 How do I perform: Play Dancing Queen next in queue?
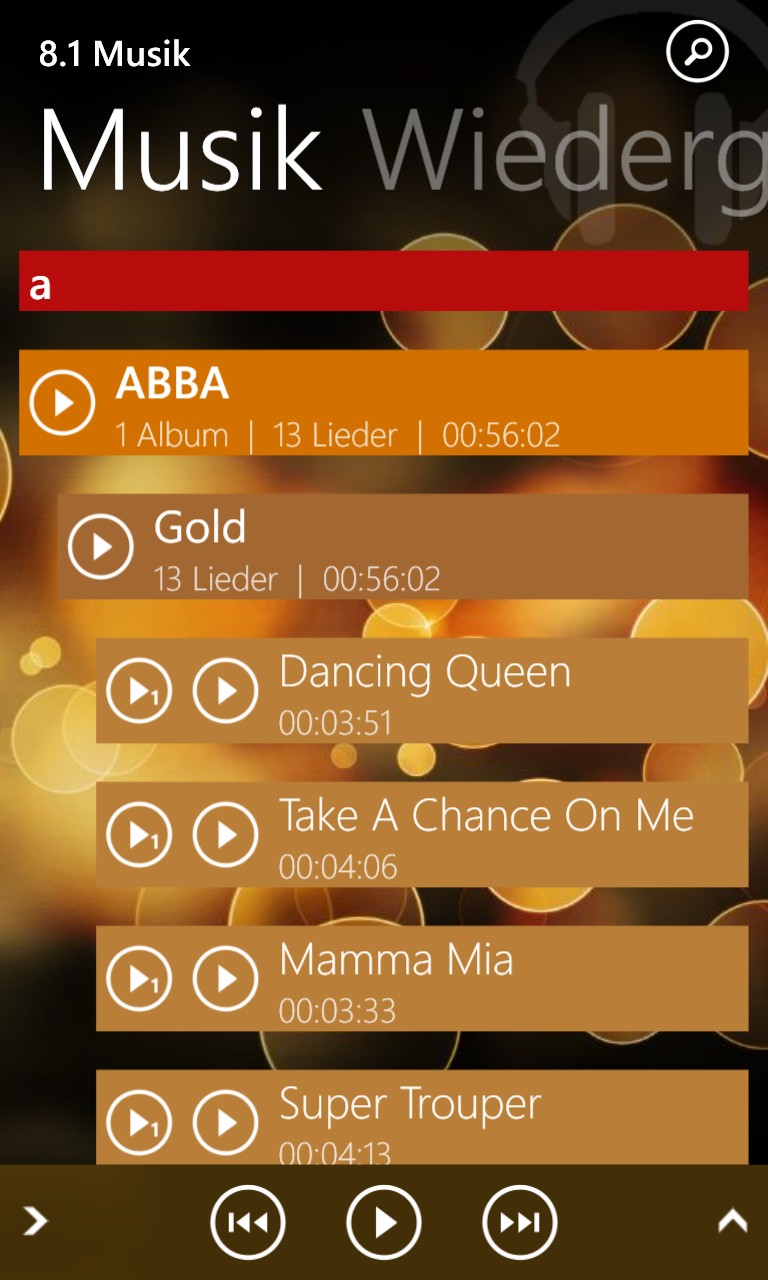click(x=139, y=691)
